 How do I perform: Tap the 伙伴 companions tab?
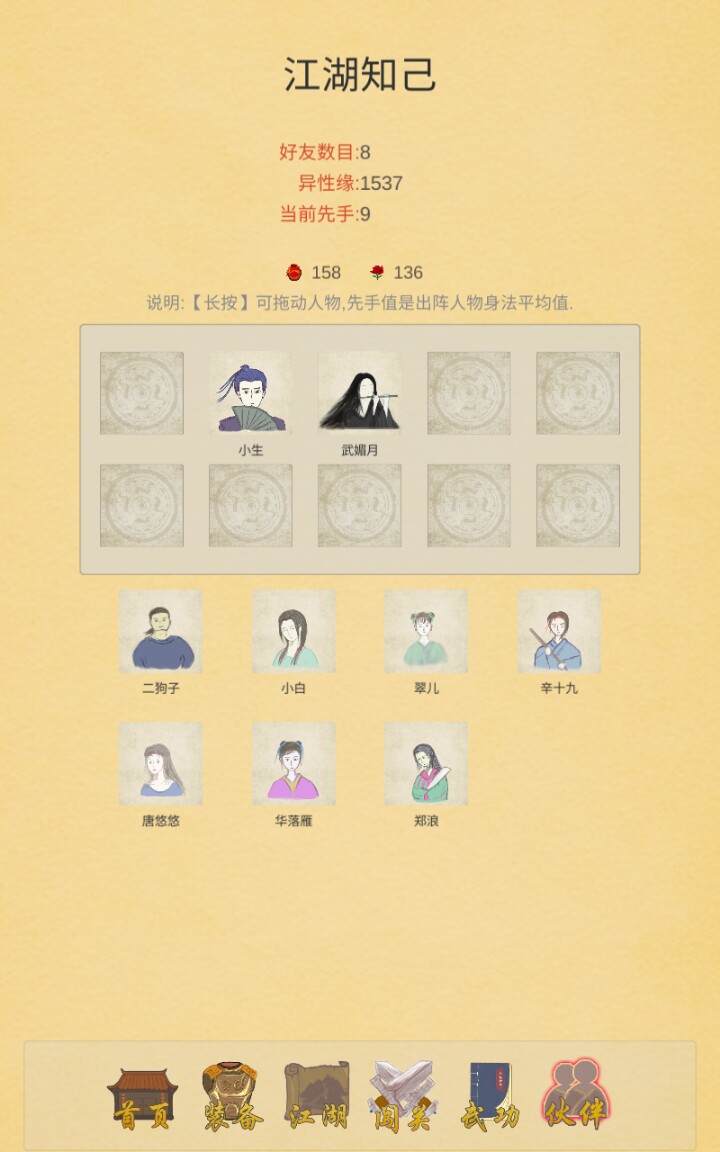[576, 1095]
